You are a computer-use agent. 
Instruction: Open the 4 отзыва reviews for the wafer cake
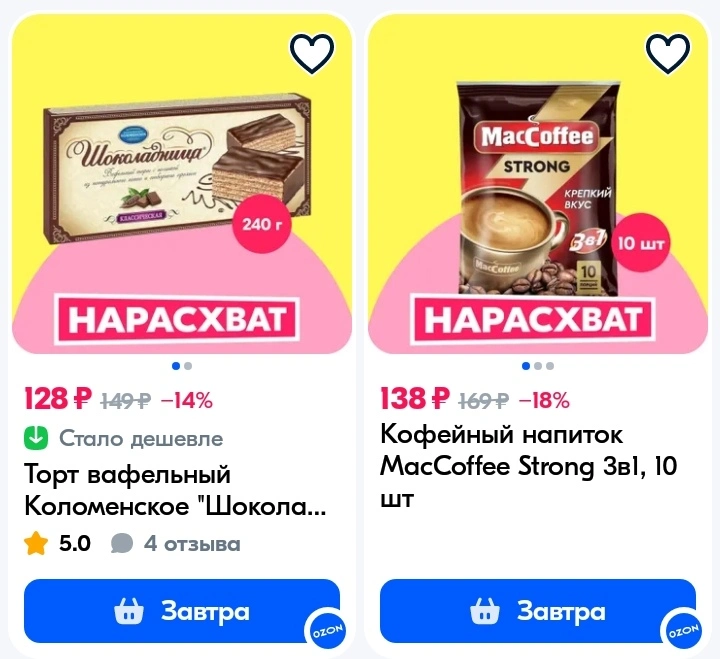point(176,544)
